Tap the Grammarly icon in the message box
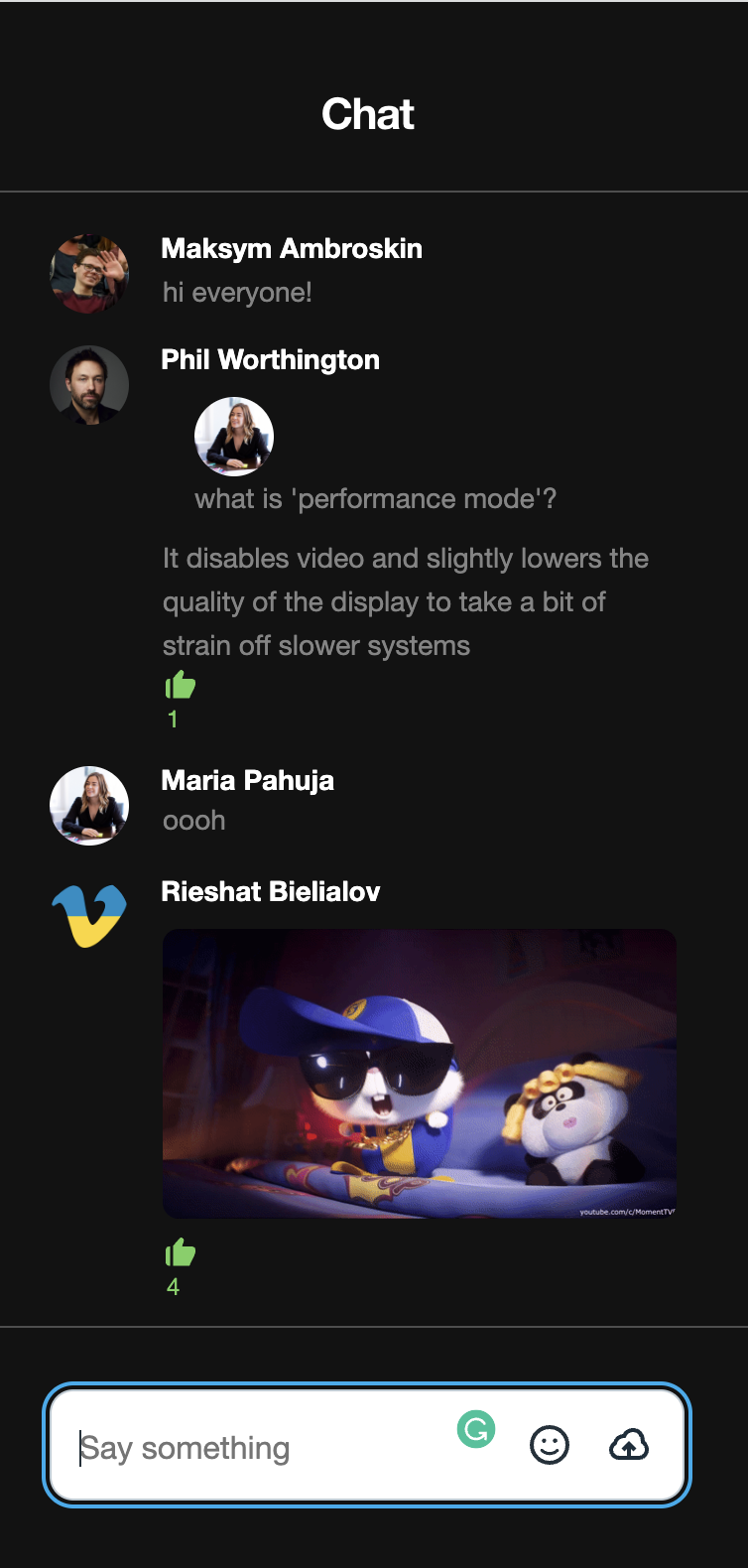The height and width of the screenshot is (1568, 748). [x=476, y=1429]
